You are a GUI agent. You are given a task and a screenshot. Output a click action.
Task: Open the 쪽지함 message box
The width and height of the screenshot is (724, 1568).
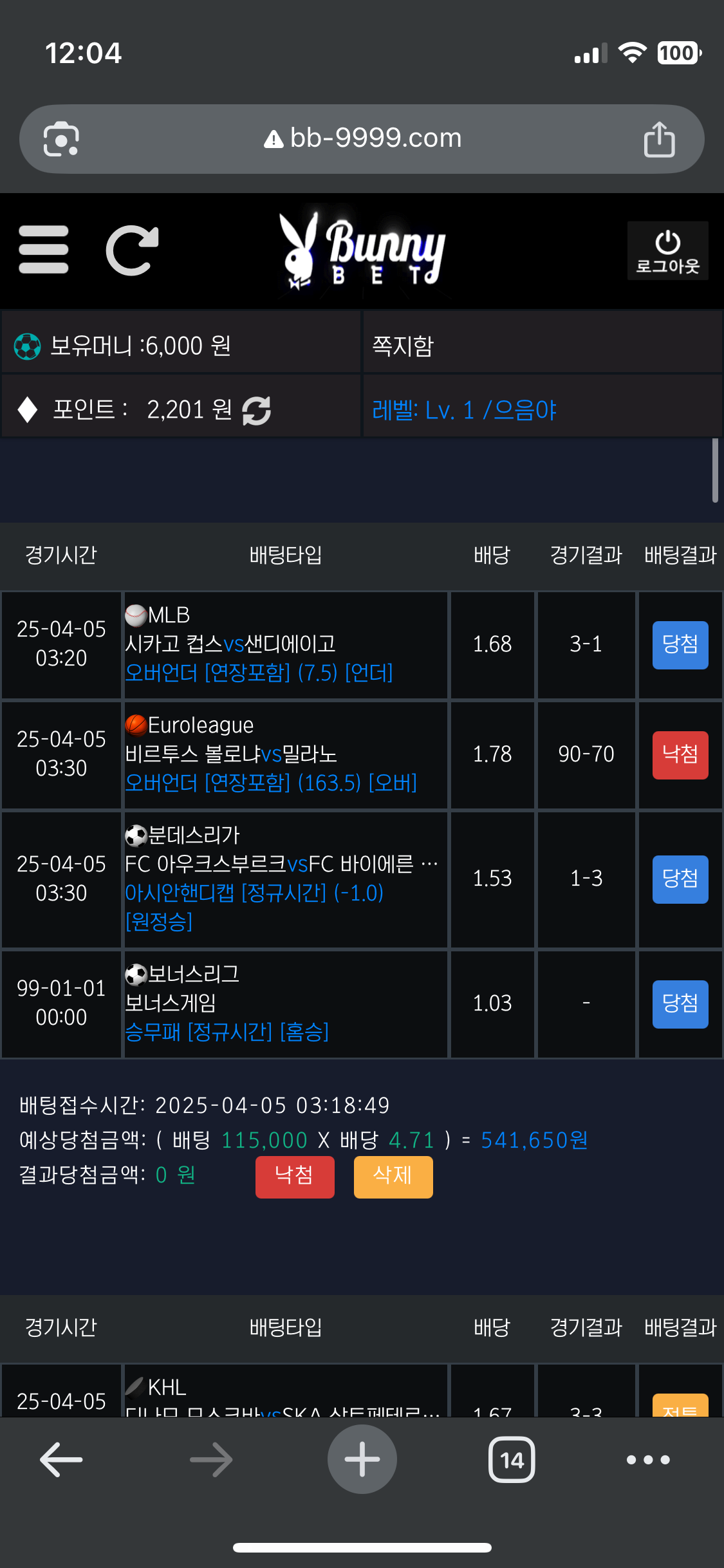point(542,346)
